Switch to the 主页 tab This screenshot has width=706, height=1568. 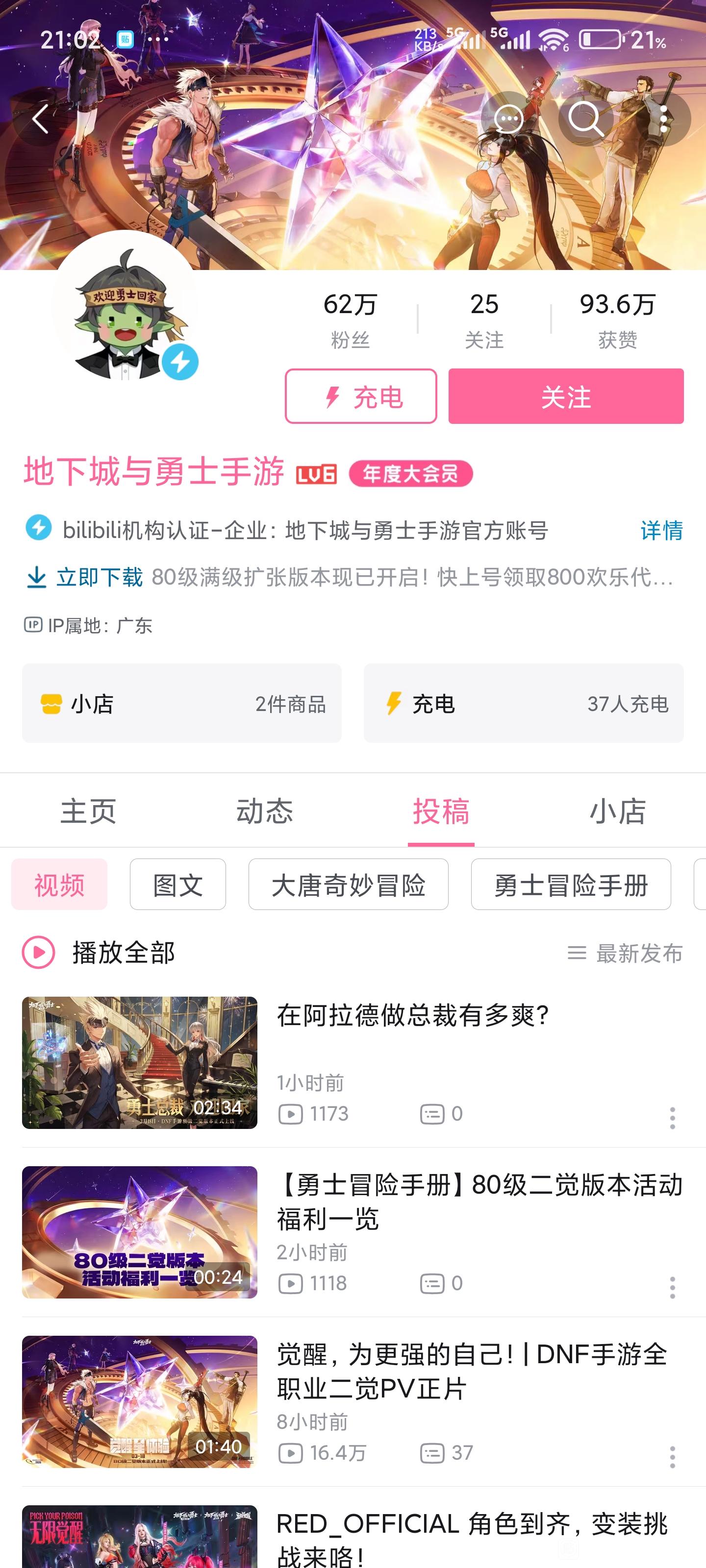click(x=88, y=811)
